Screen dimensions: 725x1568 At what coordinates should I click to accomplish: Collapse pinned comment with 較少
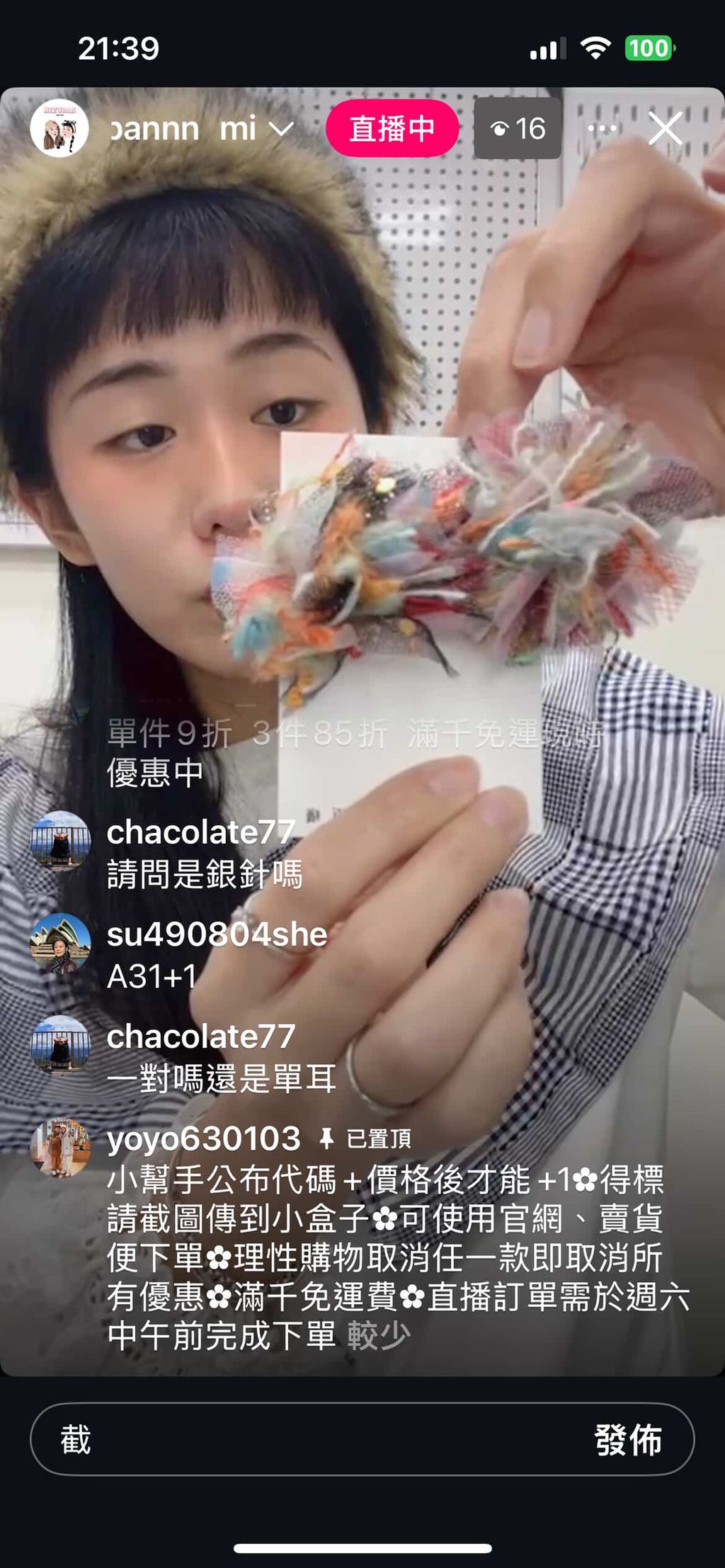(379, 1336)
